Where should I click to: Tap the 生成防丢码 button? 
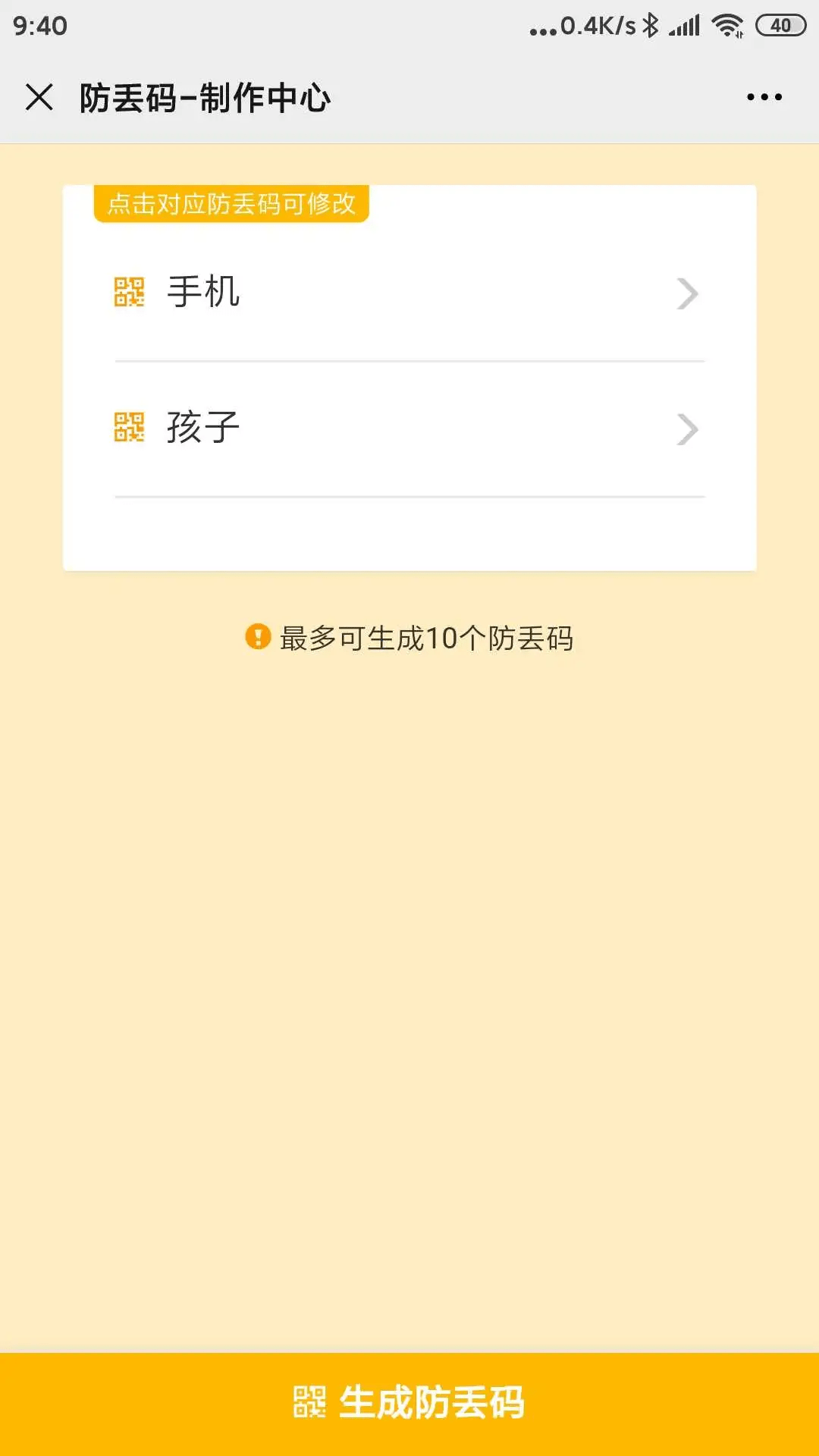409,1402
